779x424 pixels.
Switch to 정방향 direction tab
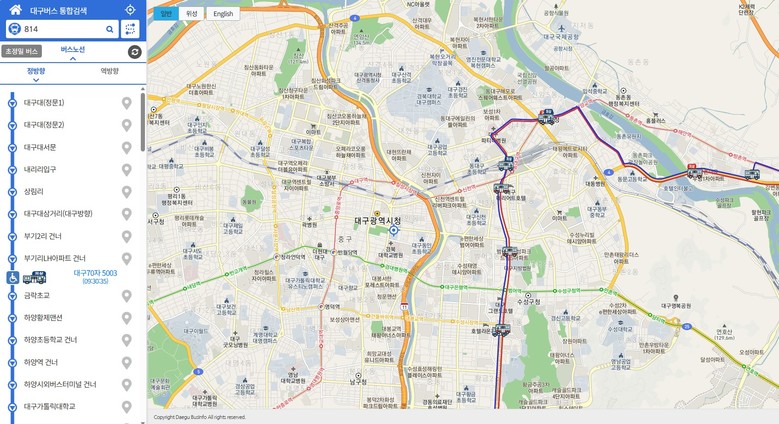point(36,72)
